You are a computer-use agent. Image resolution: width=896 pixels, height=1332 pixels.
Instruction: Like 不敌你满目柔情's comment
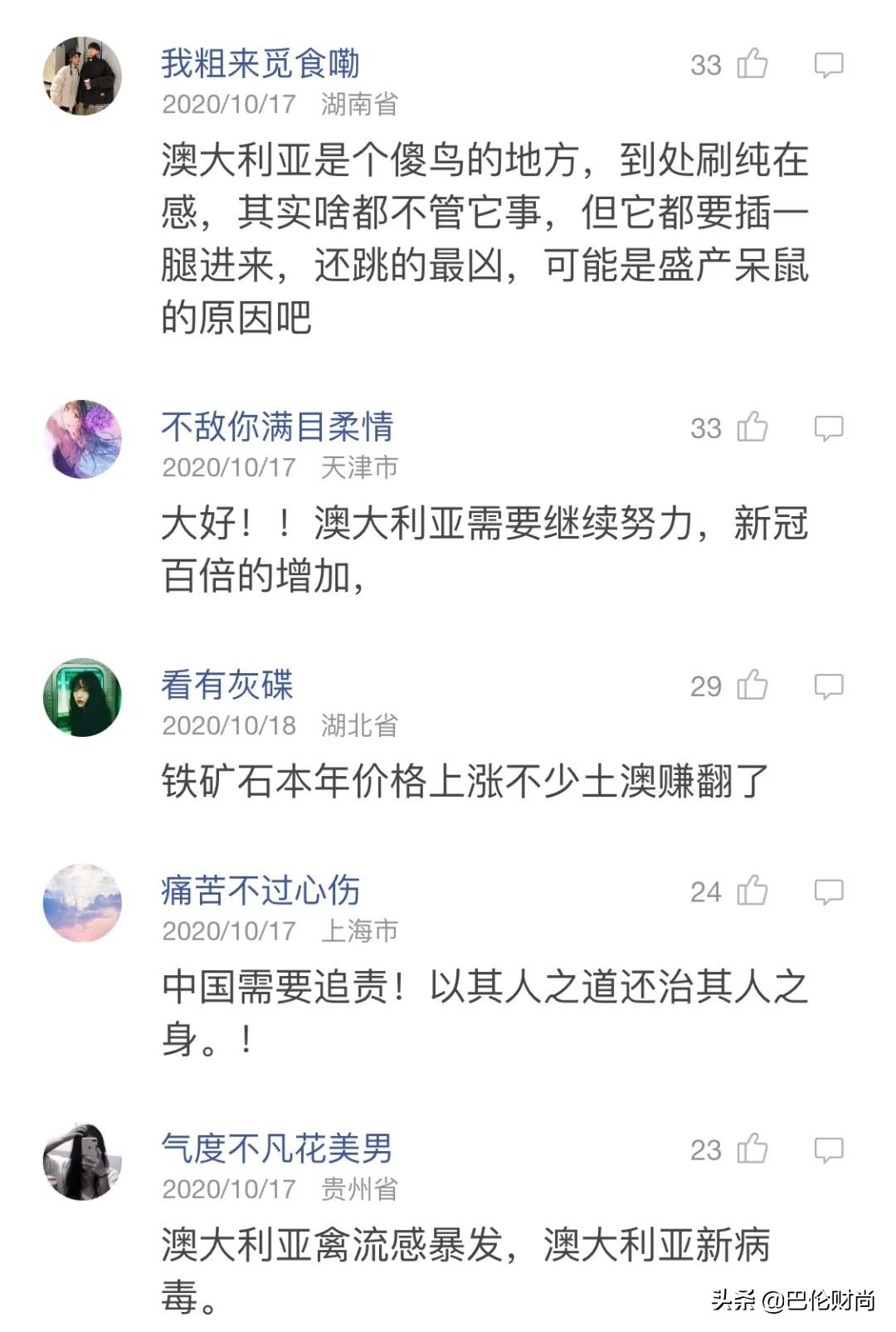(751, 427)
